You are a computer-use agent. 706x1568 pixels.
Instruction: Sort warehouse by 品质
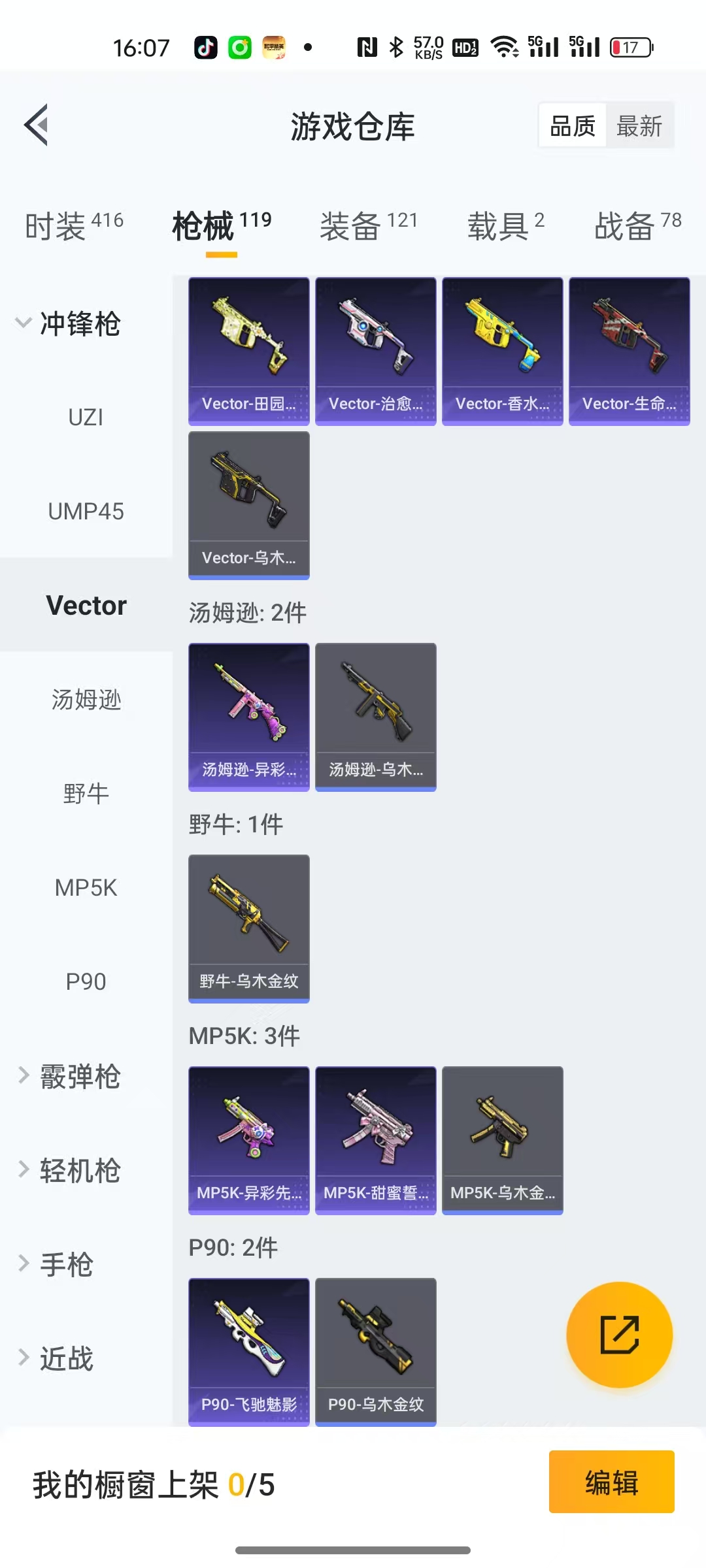pos(573,125)
